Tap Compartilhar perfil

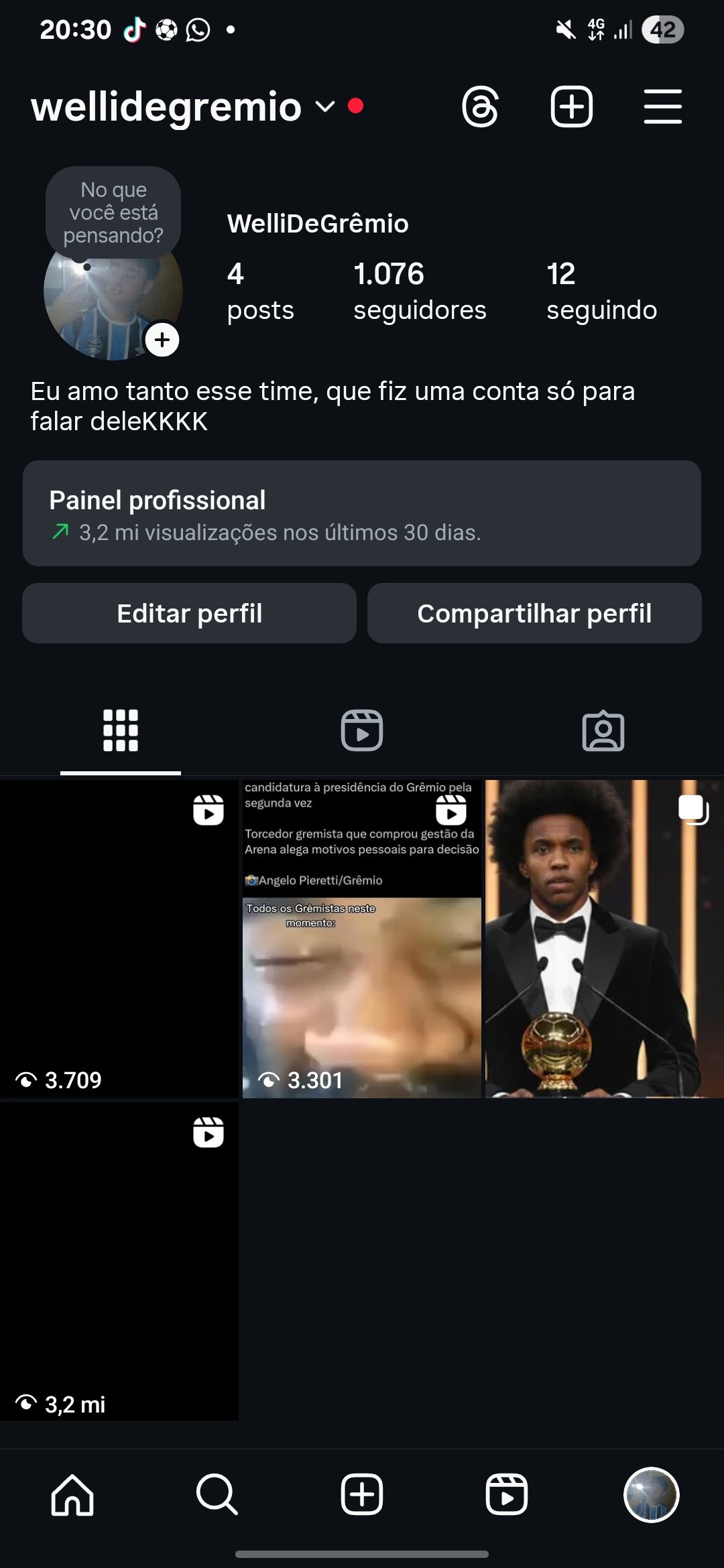pyautogui.click(x=534, y=613)
